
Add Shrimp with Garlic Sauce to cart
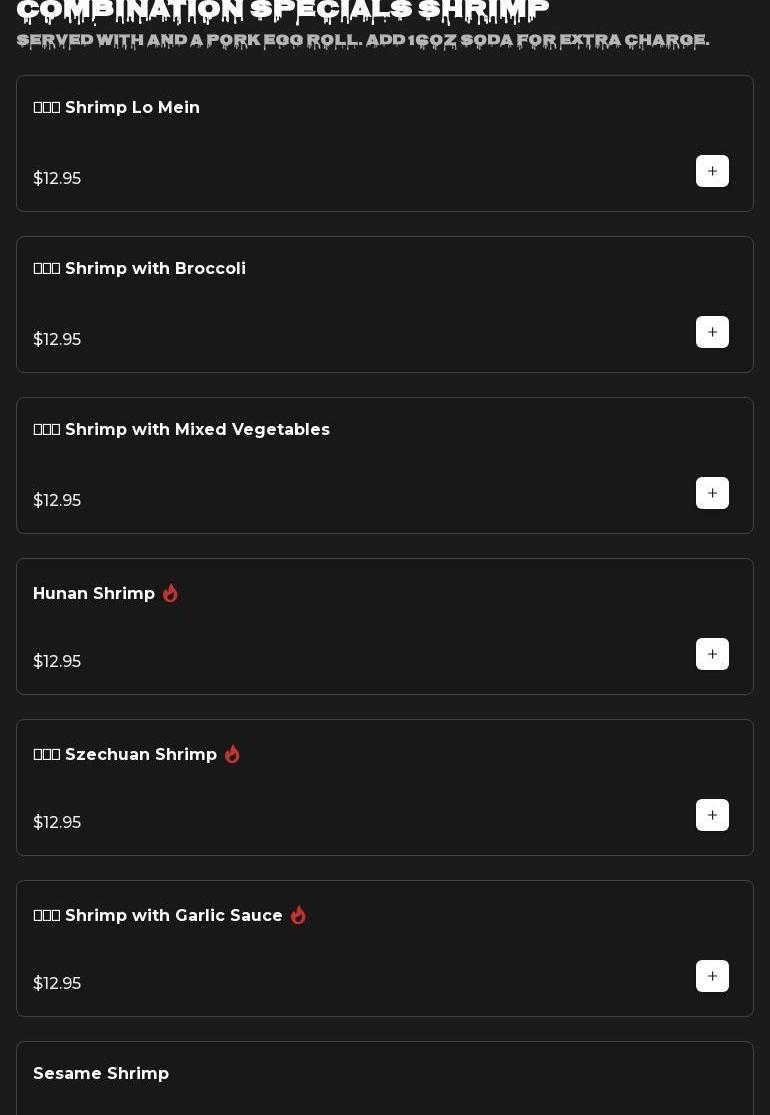click(x=712, y=976)
